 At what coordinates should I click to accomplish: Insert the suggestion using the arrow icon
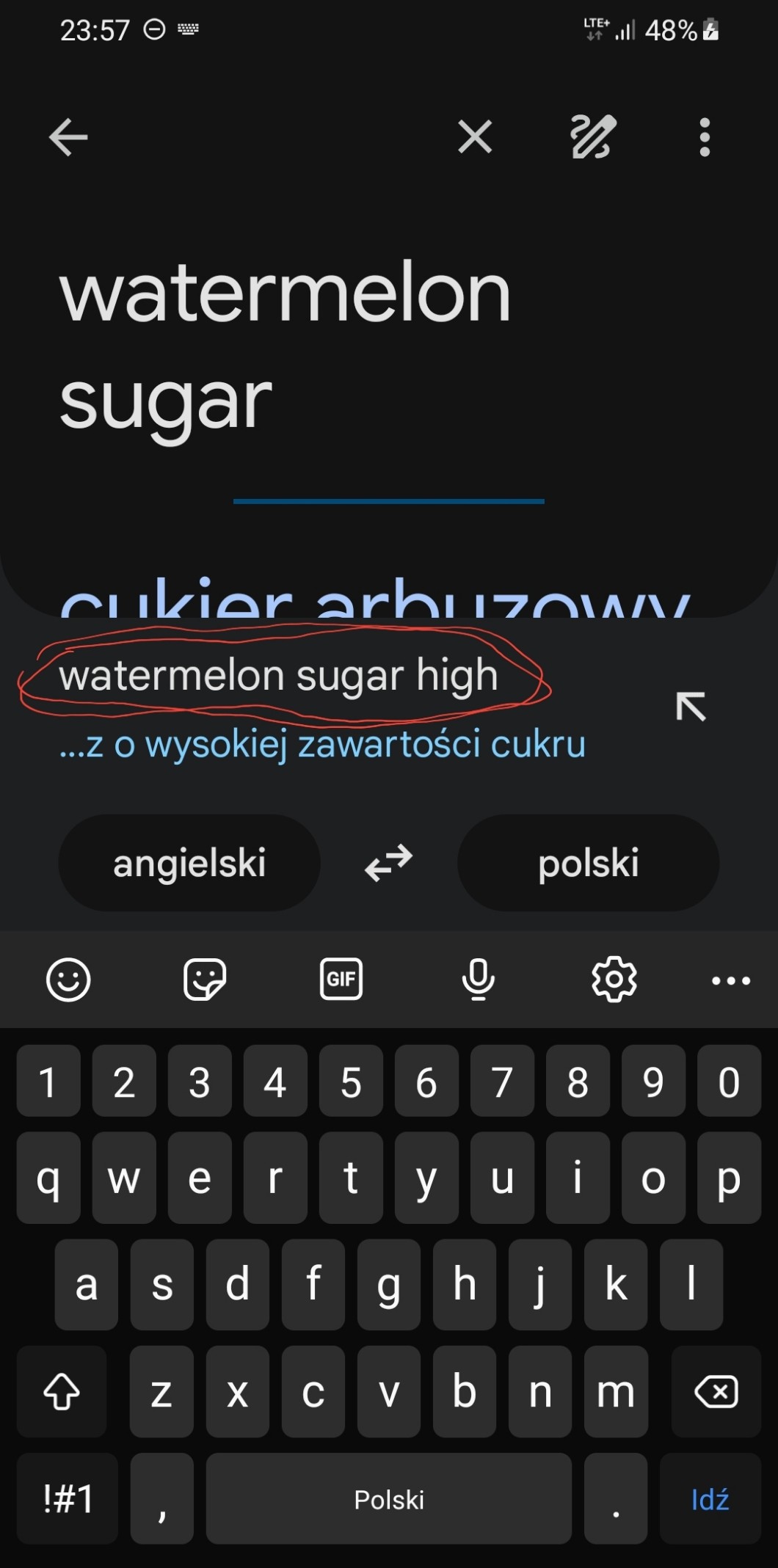[x=691, y=707]
